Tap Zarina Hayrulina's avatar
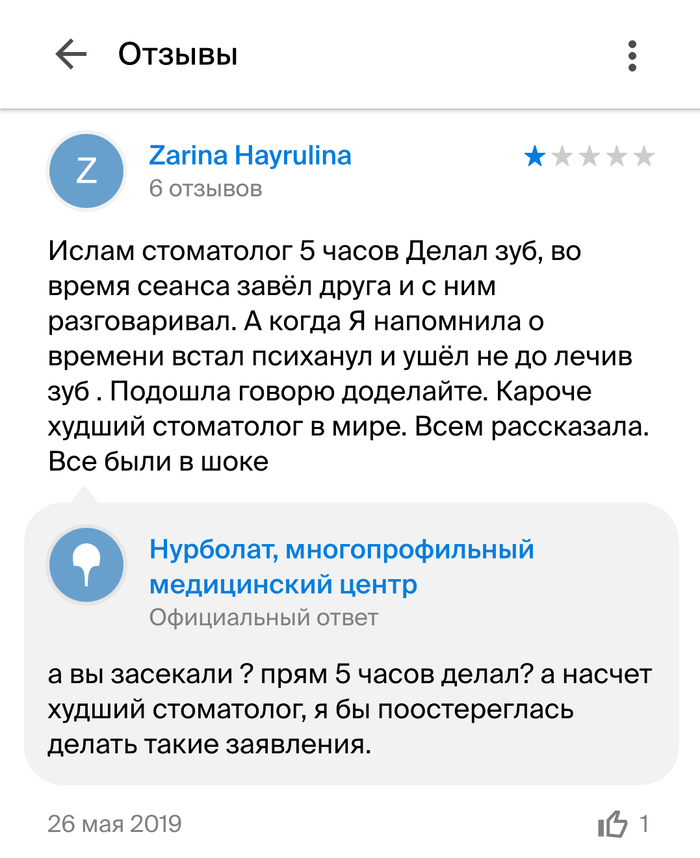This screenshot has height=858, width=700. (x=87, y=171)
